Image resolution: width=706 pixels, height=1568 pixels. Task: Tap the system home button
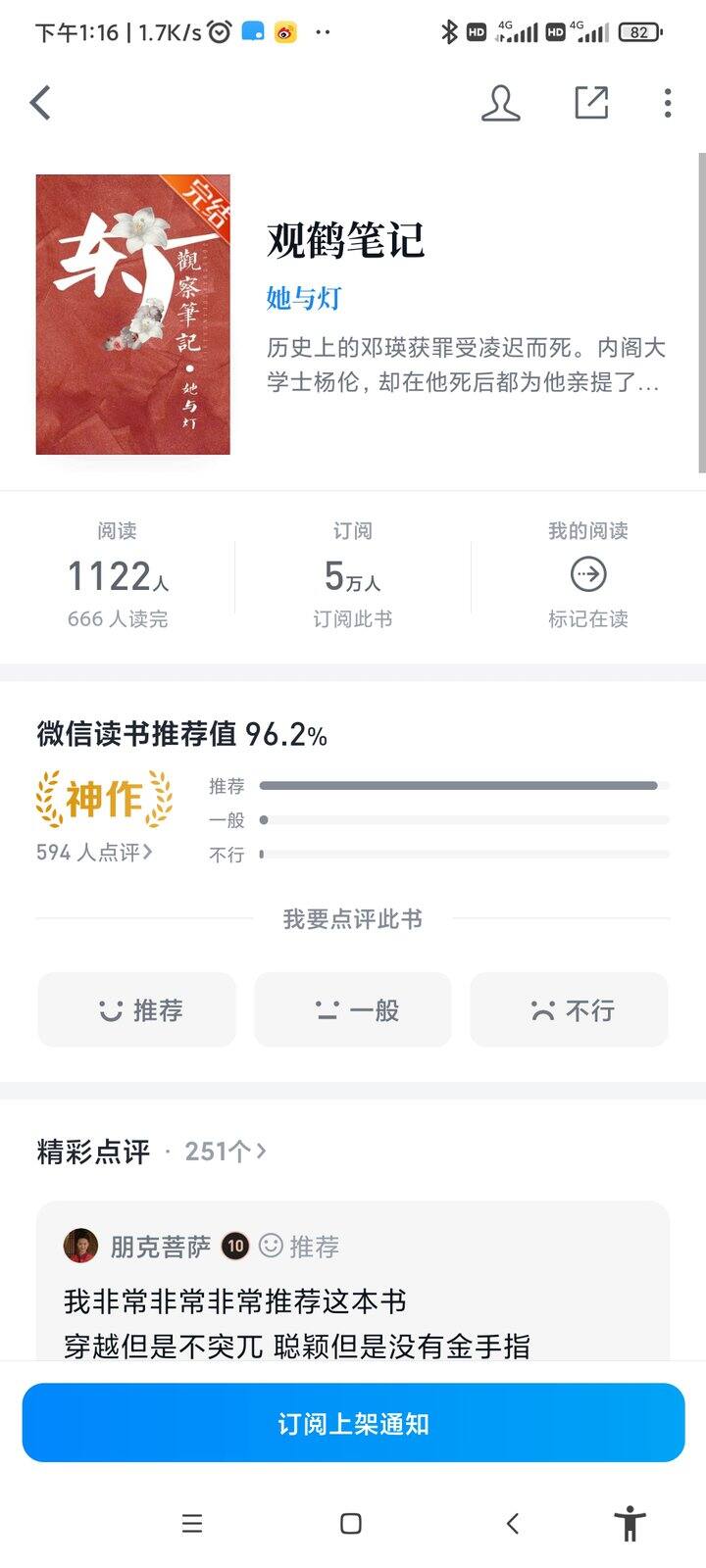point(351,1523)
